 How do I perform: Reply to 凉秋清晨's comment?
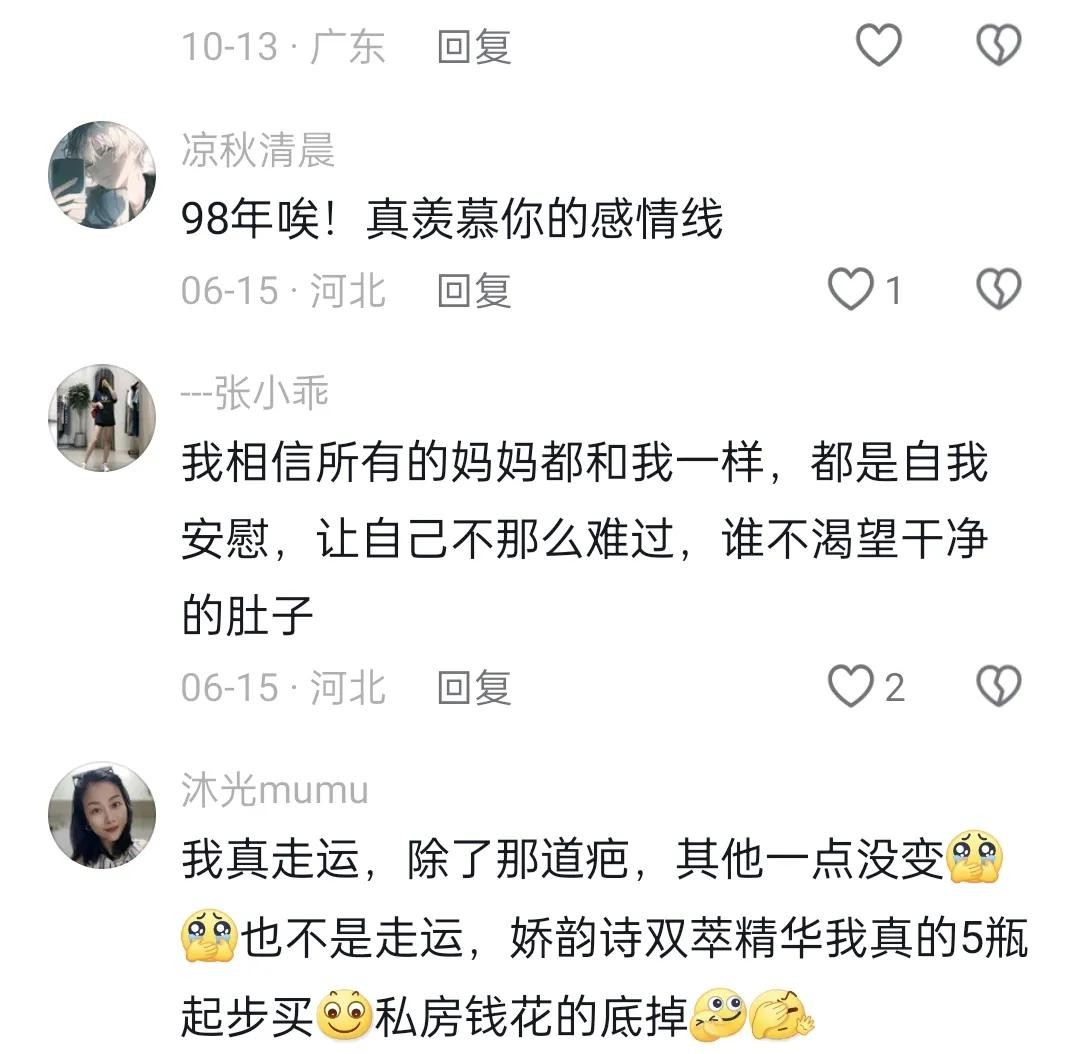(x=474, y=291)
